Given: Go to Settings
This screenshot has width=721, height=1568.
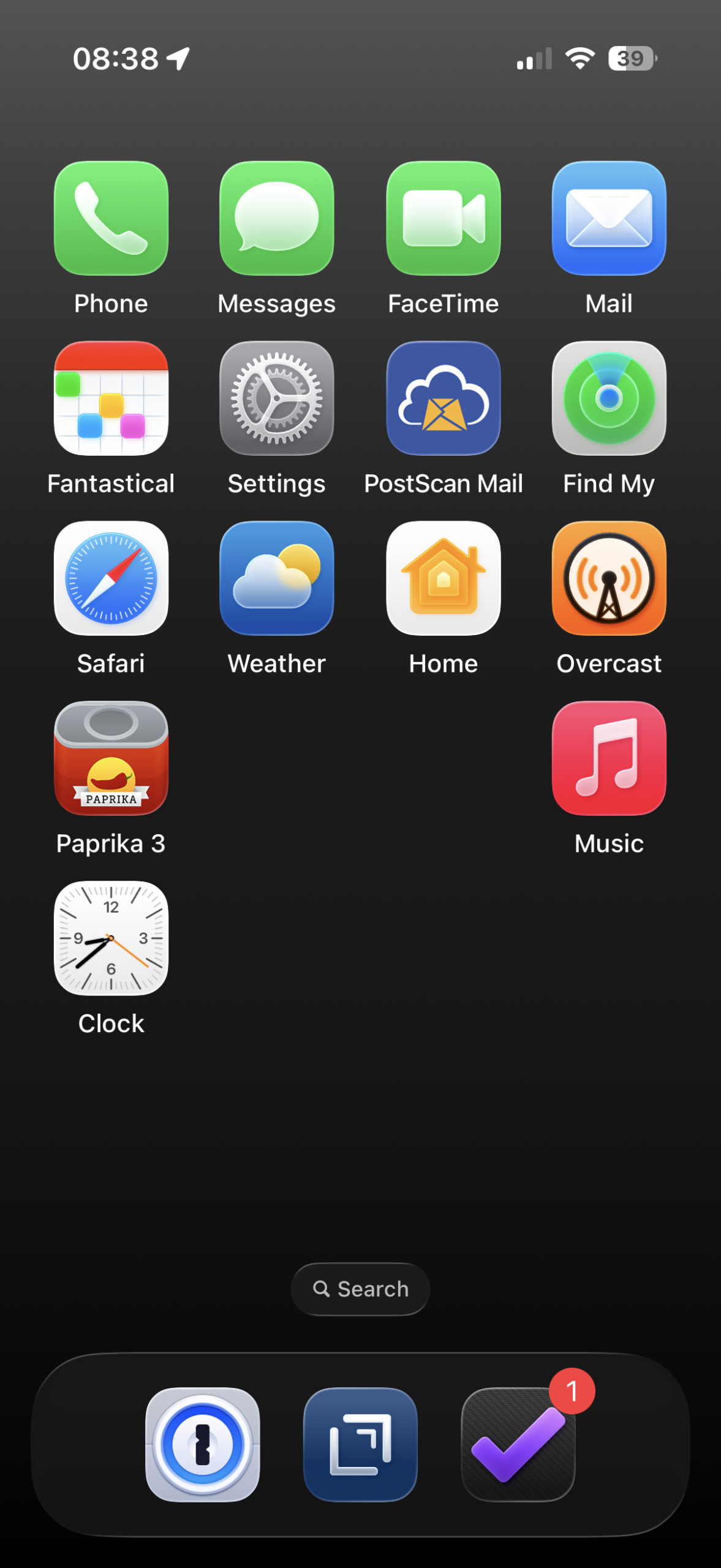Looking at the screenshot, I should pos(277,398).
